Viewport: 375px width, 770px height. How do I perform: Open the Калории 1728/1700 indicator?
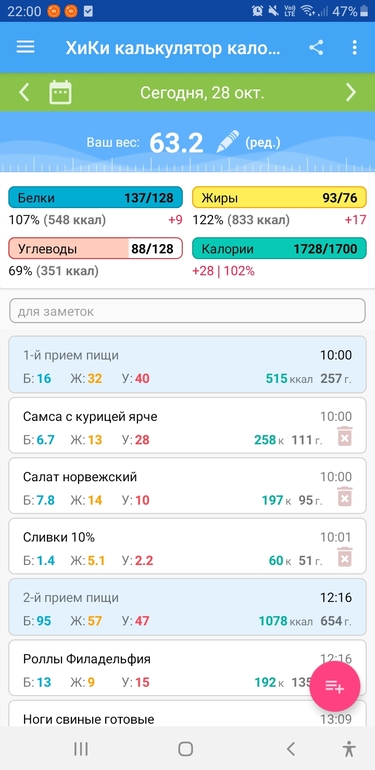coord(279,249)
